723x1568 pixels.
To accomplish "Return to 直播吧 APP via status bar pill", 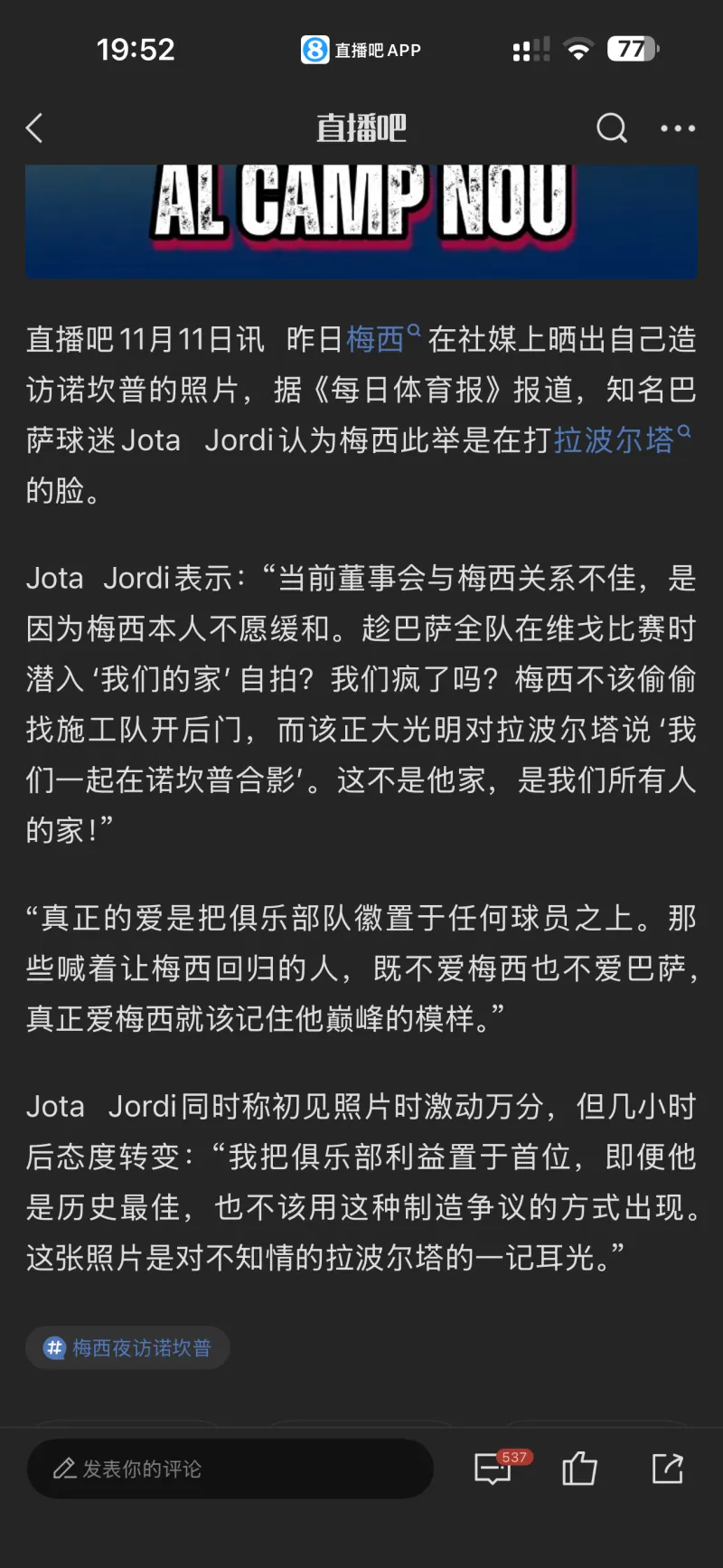I will point(361,50).
